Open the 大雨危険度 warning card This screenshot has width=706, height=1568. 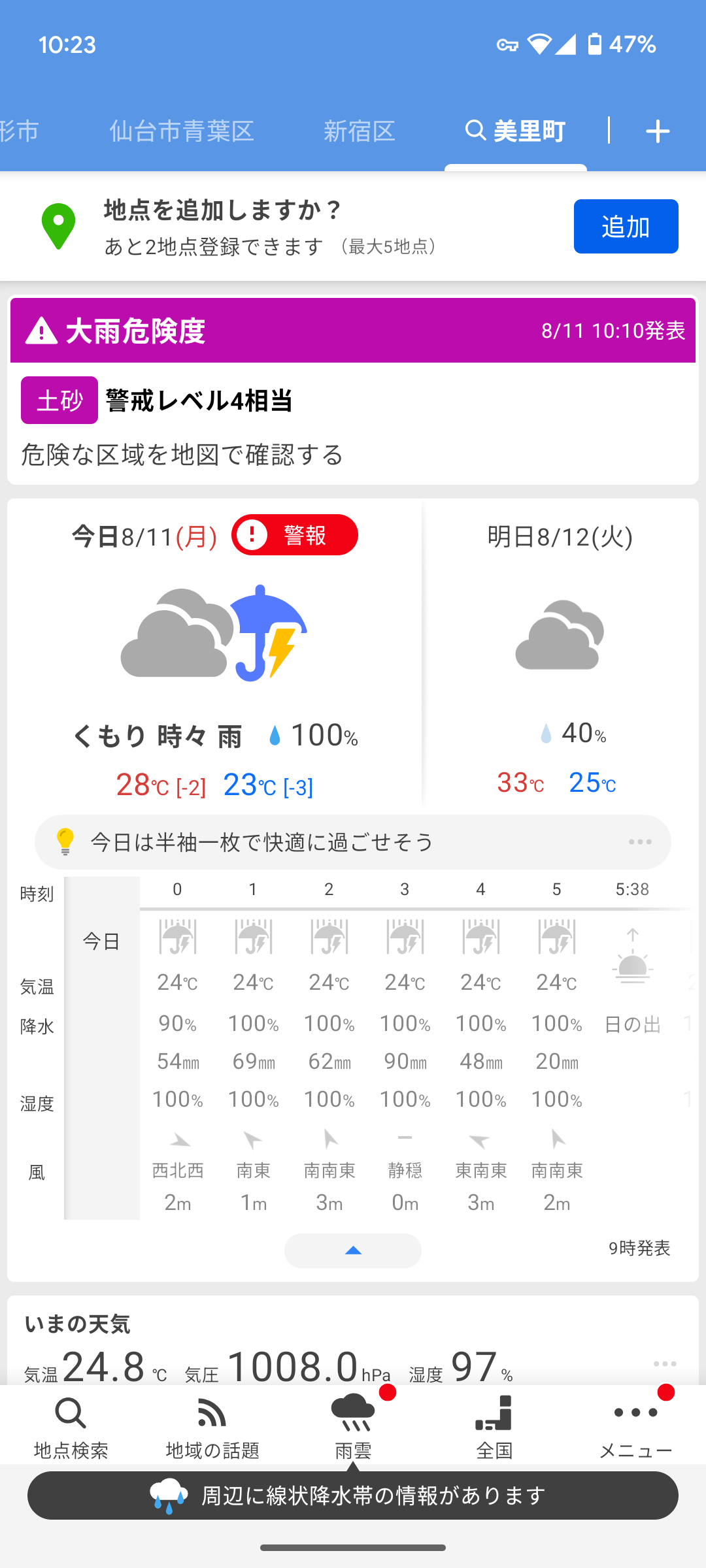pyautogui.click(x=353, y=391)
